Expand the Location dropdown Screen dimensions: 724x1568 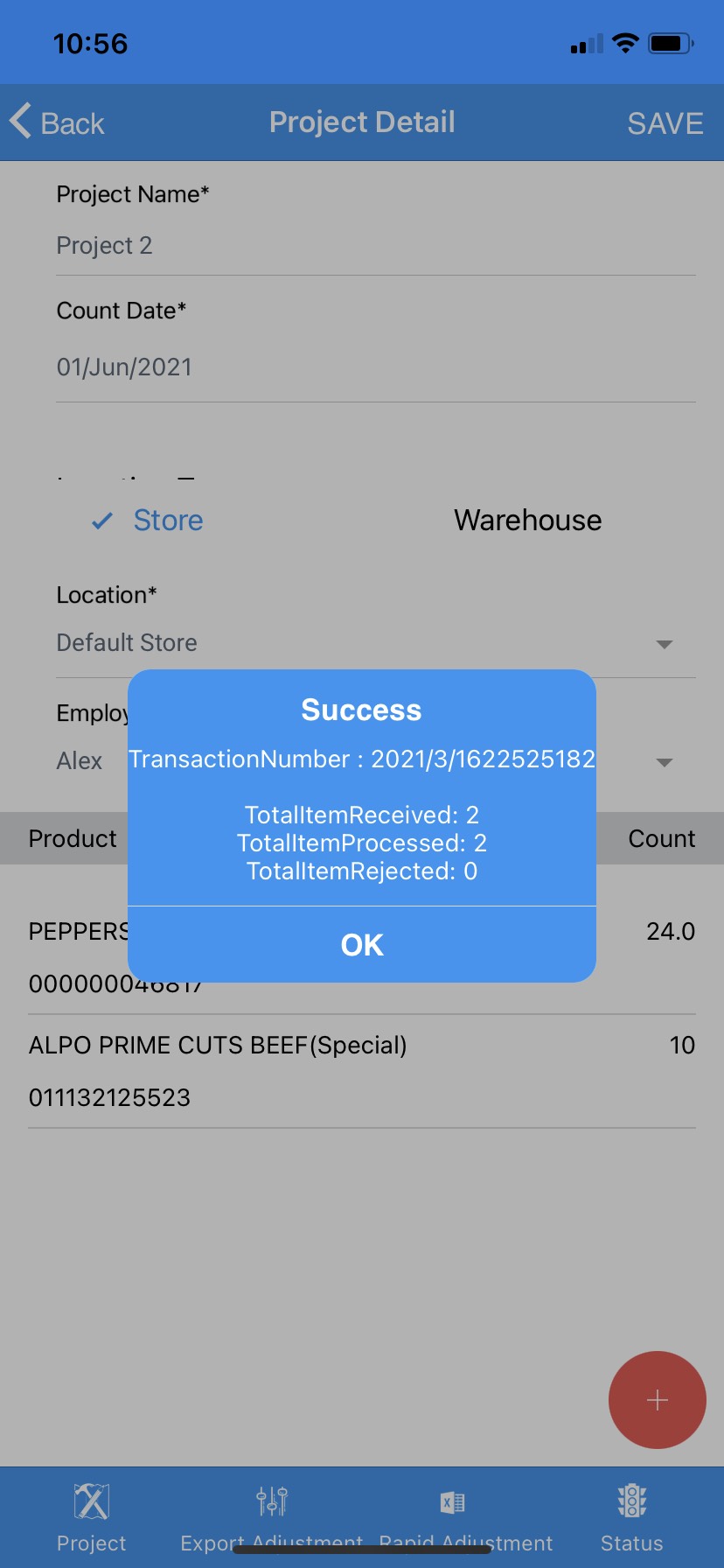(663, 644)
